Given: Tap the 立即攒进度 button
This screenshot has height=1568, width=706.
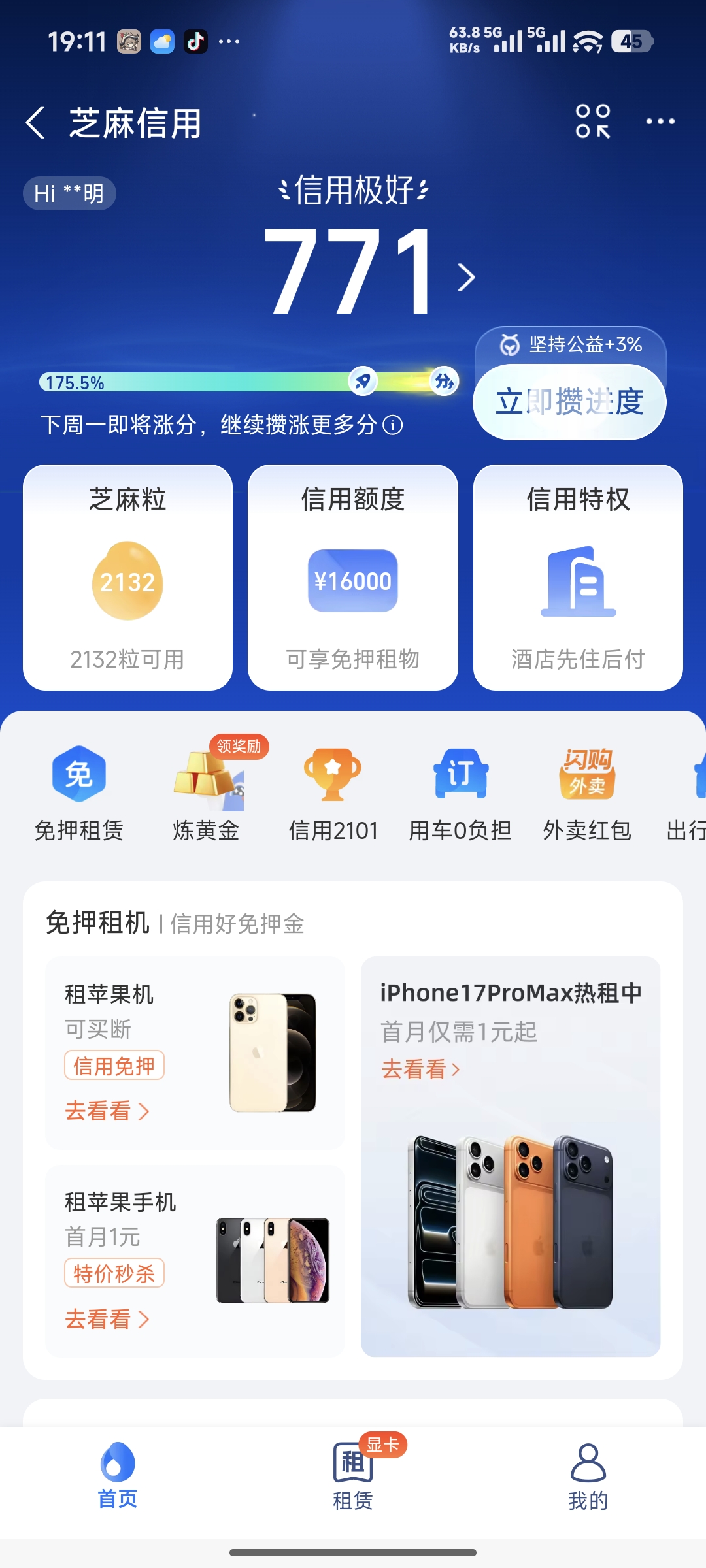Looking at the screenshot, I should pyautogui.click(x=569, y=402).
